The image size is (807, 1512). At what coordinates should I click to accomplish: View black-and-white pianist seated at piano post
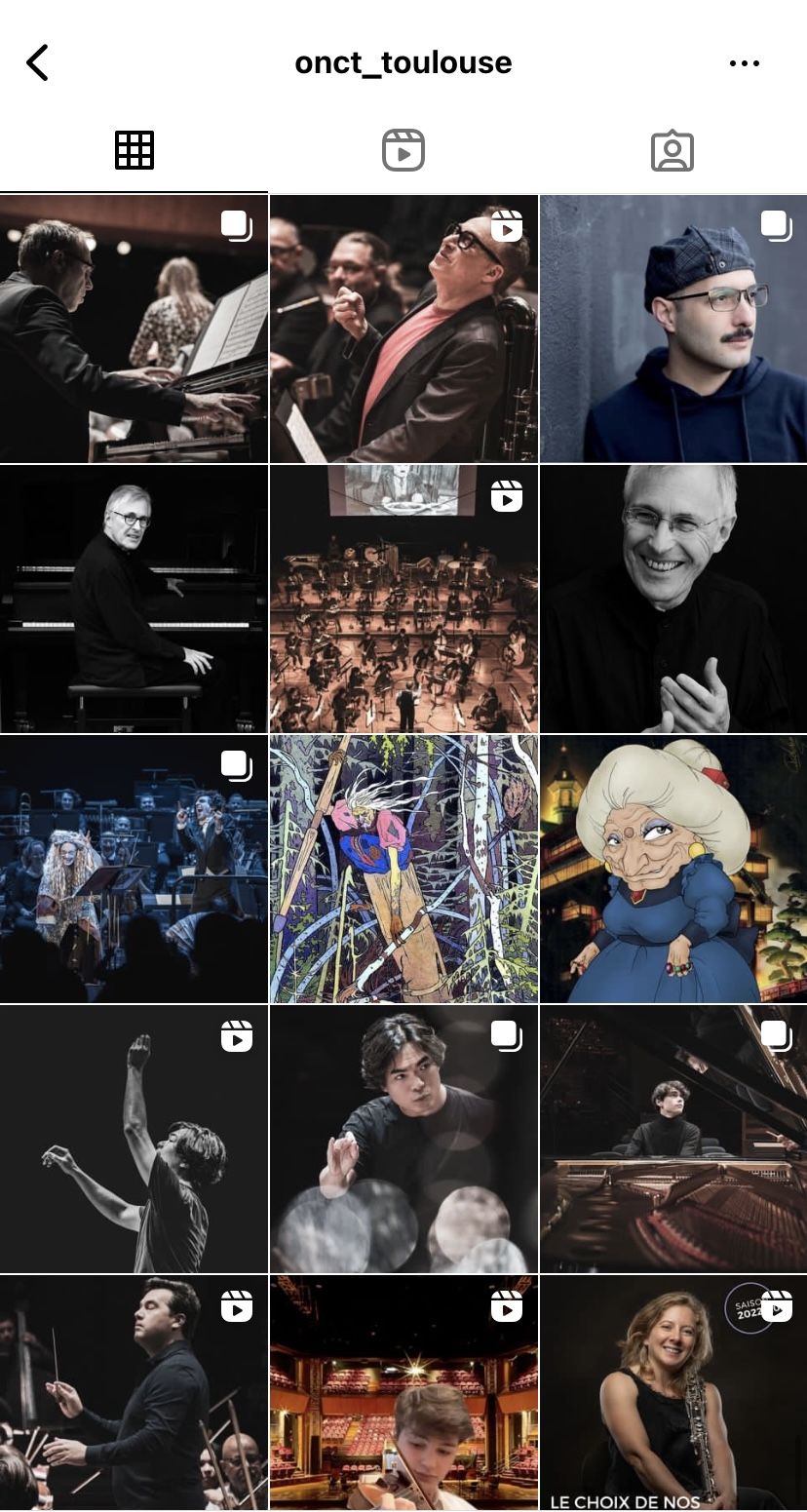[134, 599]
